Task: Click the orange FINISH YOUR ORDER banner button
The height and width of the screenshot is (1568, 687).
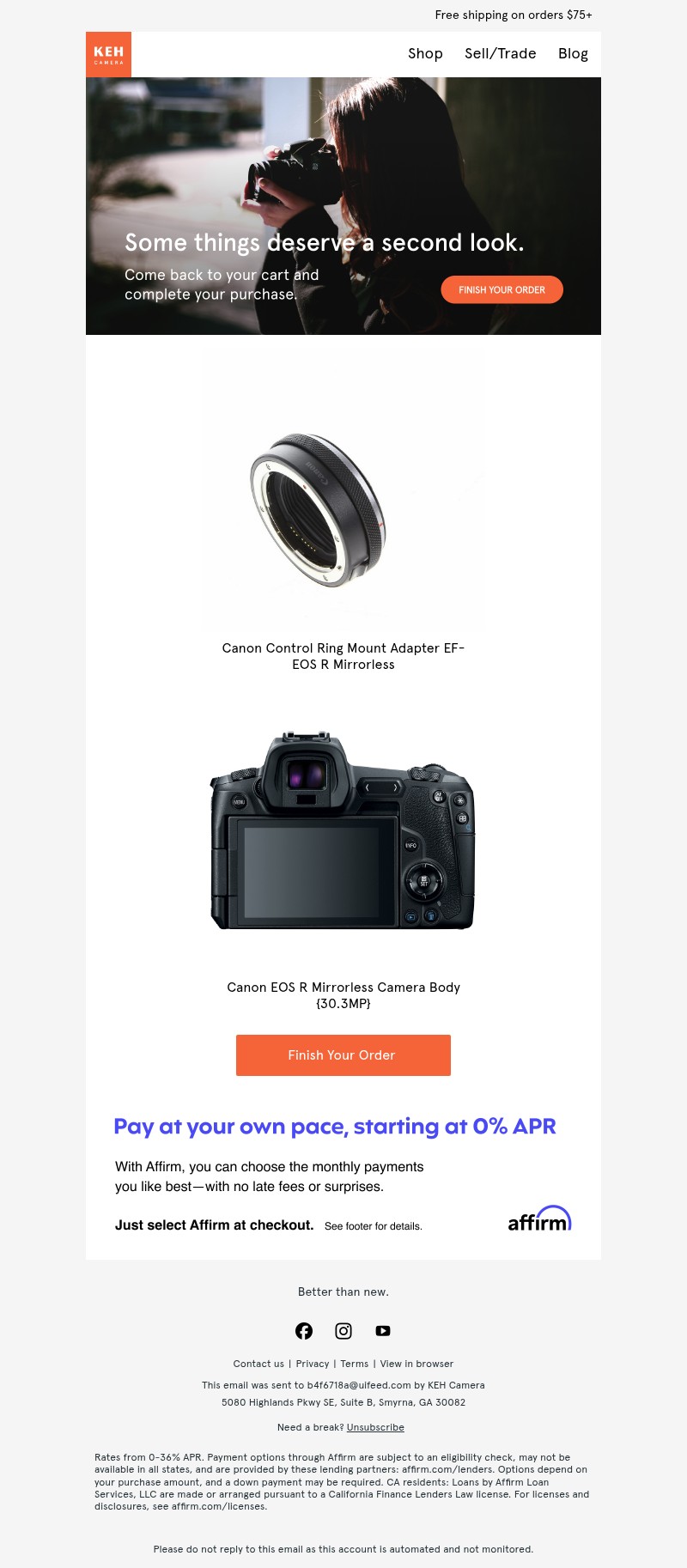Action: click(502, 289)
